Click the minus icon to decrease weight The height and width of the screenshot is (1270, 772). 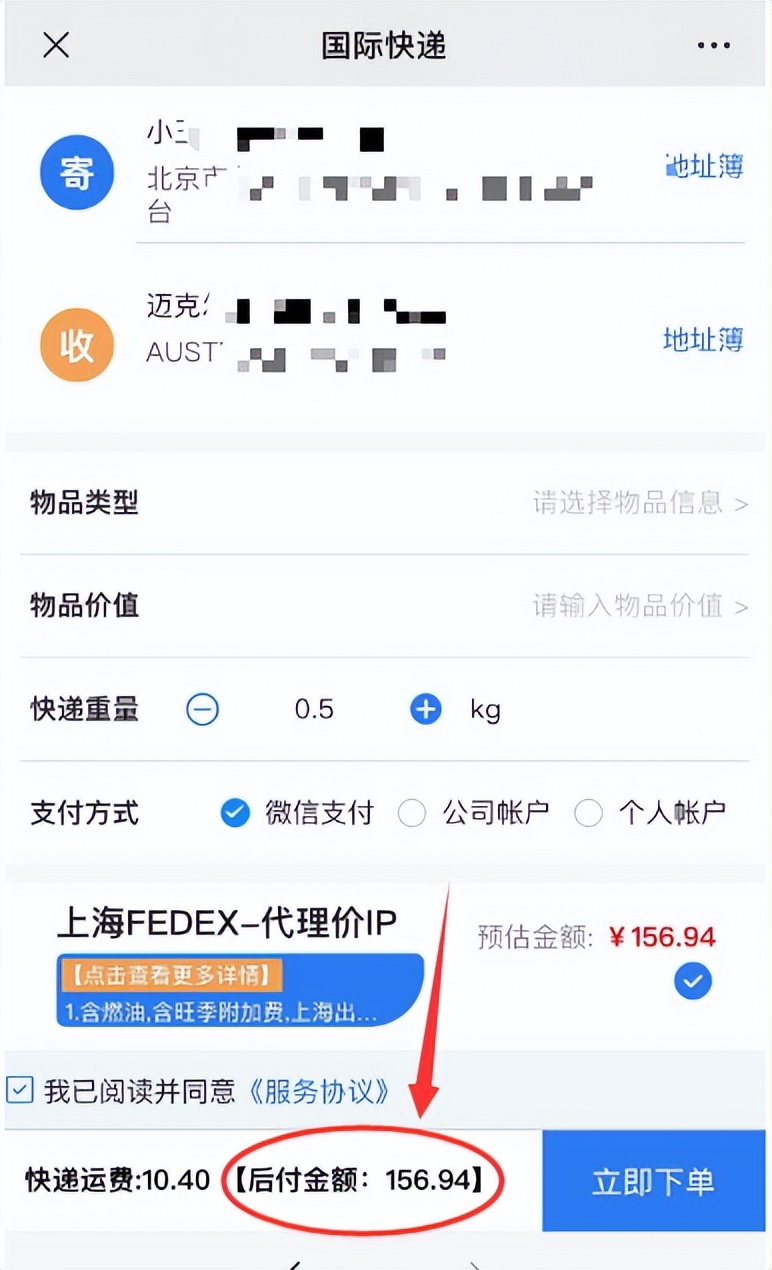[x=203, y=709]
